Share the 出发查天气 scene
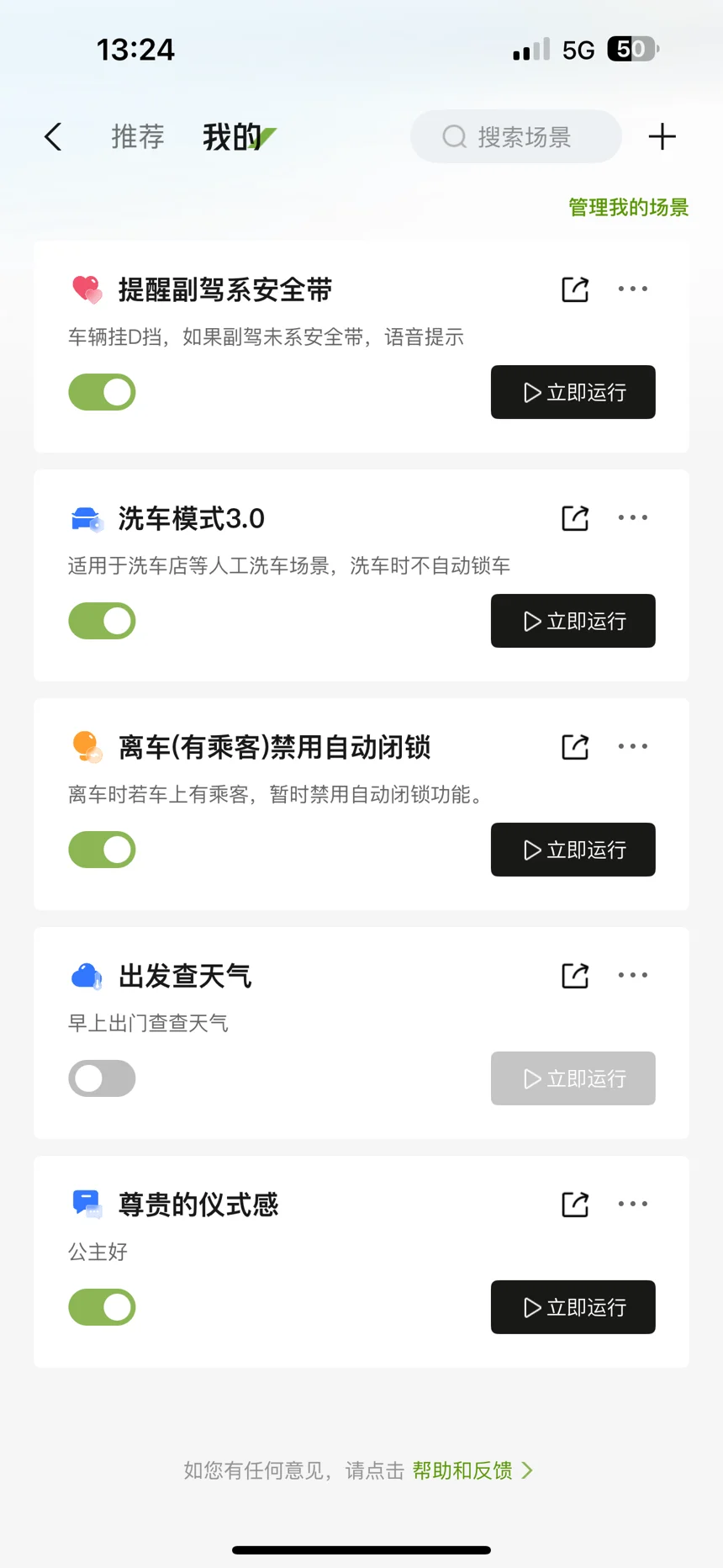Screen dimensions: 723x1568 [575, 976]
